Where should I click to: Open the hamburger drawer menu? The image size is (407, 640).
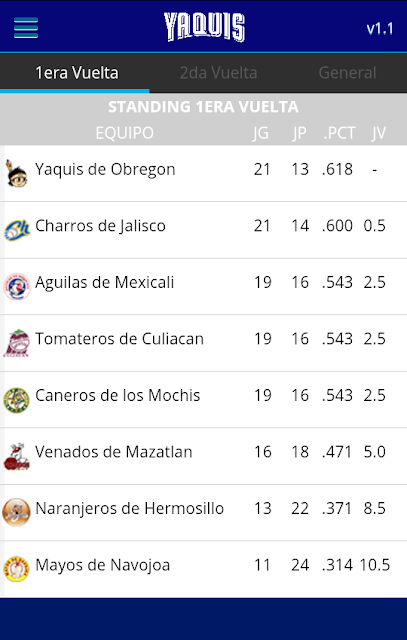coord(26,28)
